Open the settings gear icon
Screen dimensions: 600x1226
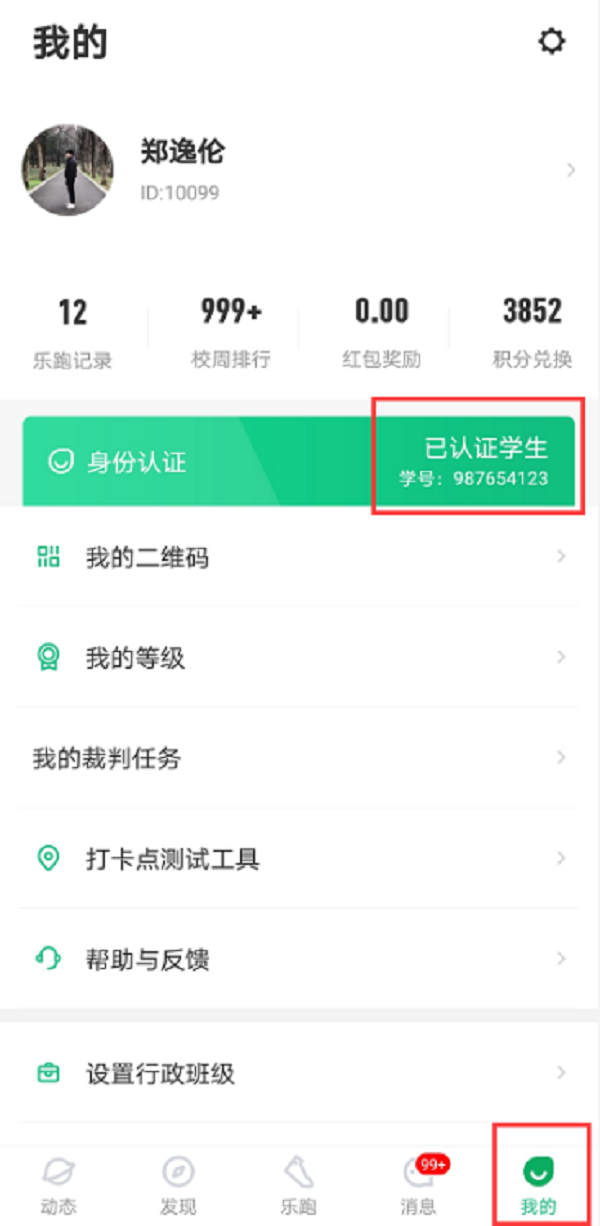[551, 42]
